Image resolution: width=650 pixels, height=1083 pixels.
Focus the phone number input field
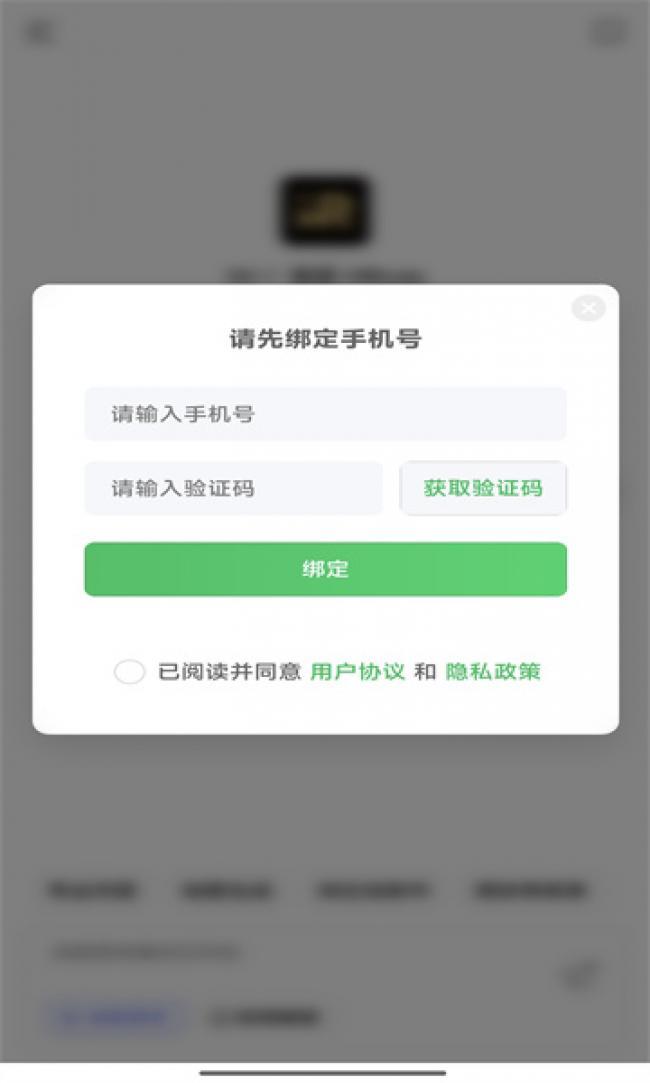(325, 414)
